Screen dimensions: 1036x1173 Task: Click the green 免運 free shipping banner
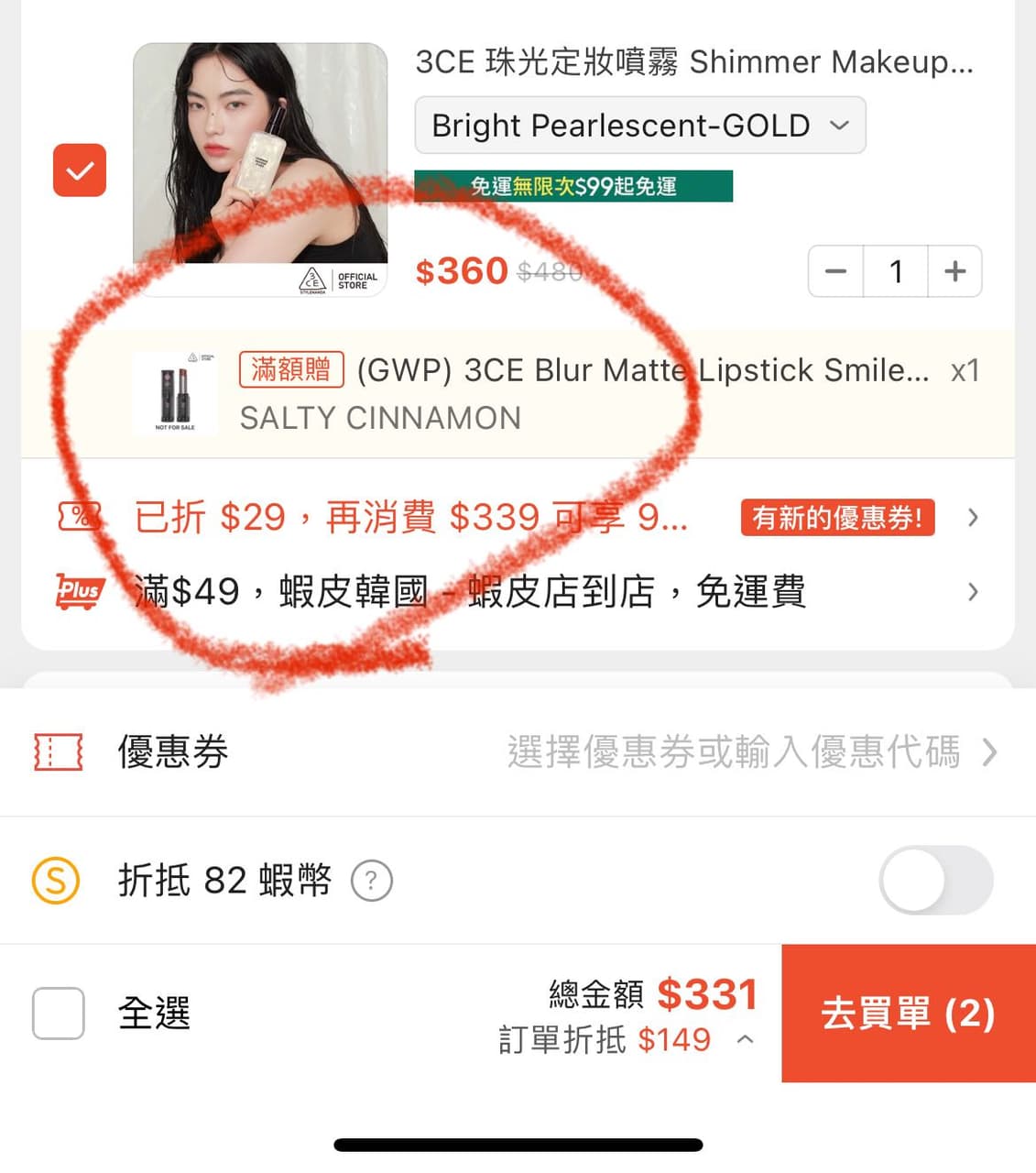(573, 186)
